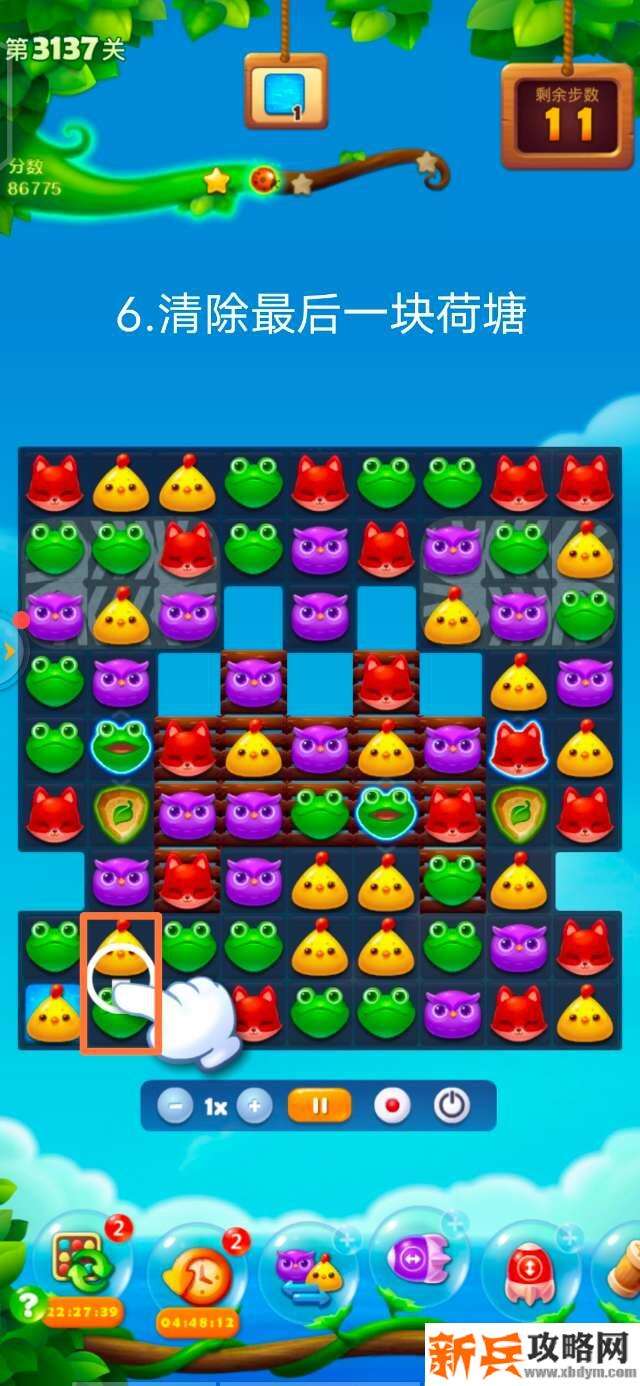Pause the replay using the orange pause button
This screenshot has height=1386, width=640.
320,1107
